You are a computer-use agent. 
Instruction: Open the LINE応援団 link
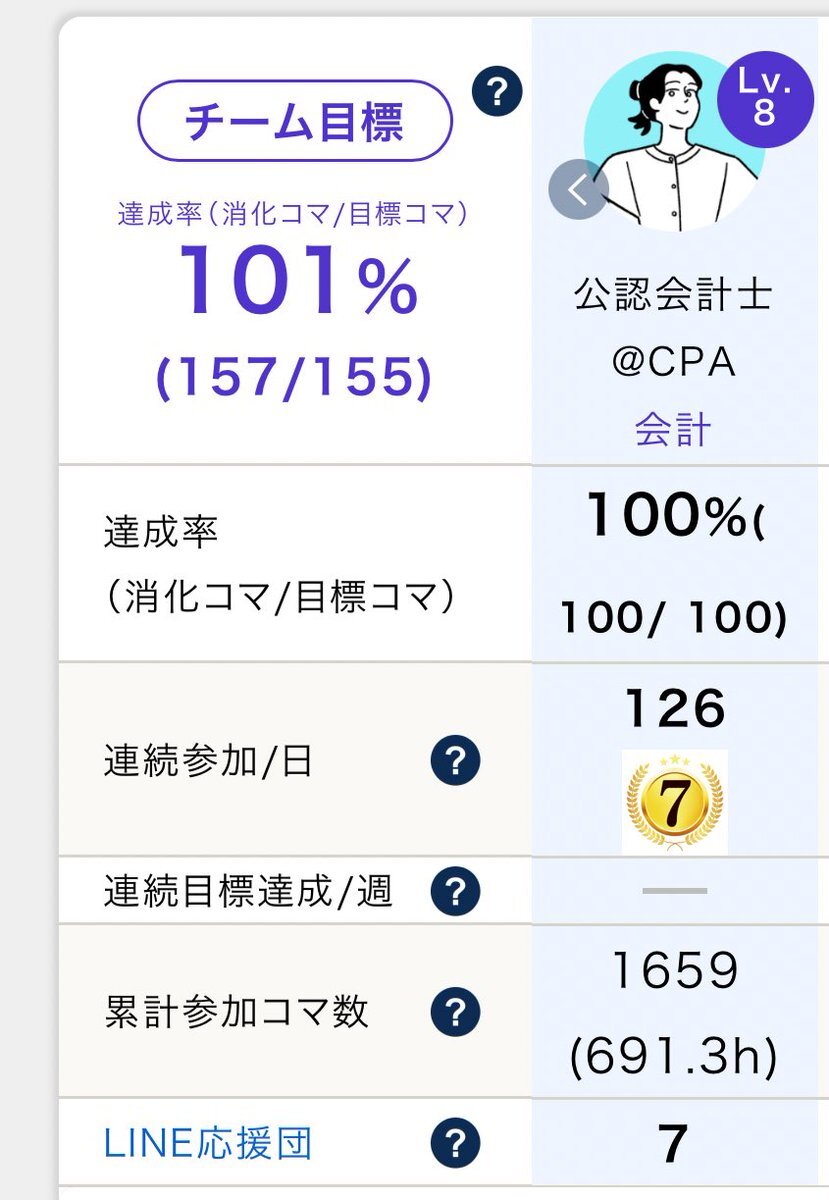[x=209, y=1142]
